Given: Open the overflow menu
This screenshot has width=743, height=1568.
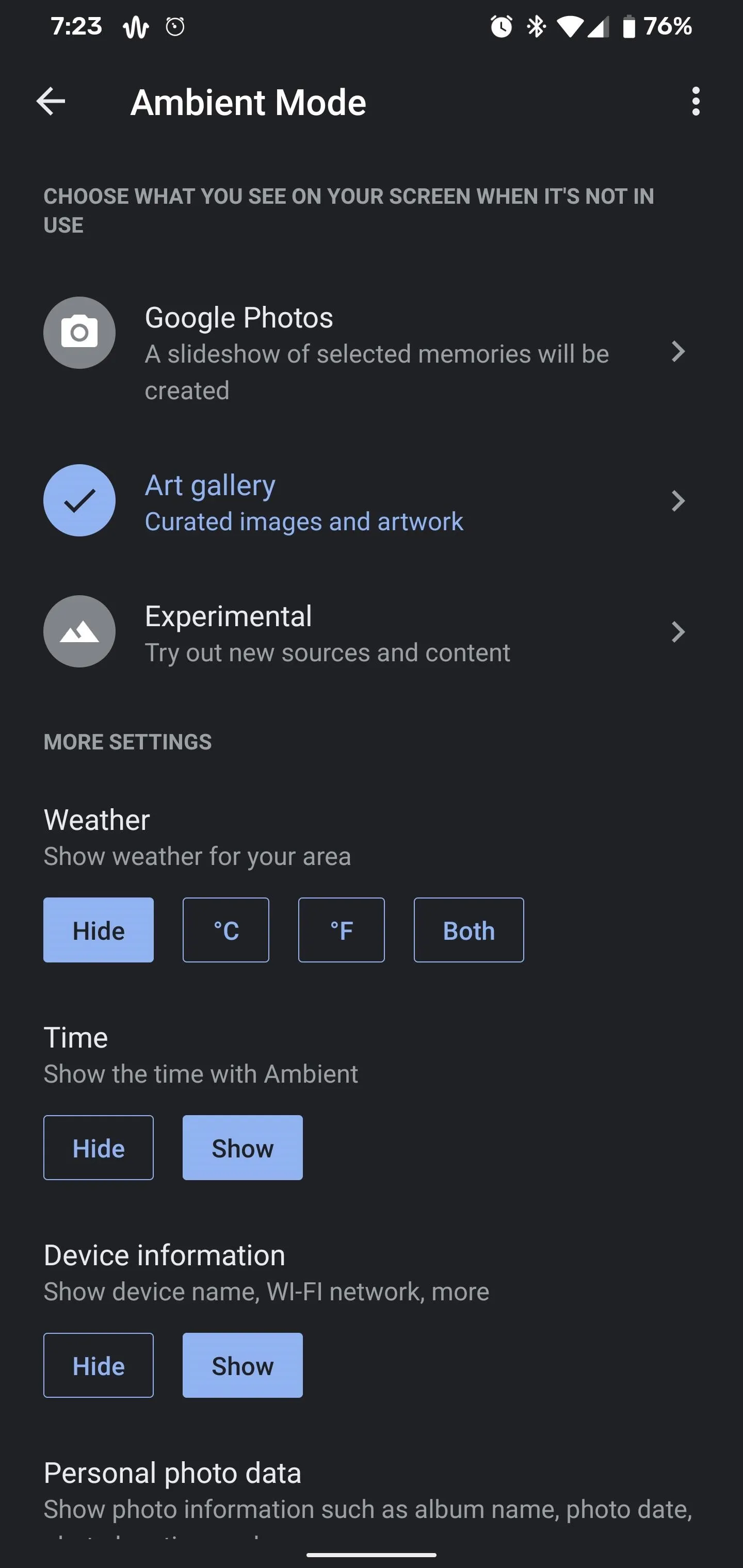Looking at the screenshot, I should click(696, 101).
